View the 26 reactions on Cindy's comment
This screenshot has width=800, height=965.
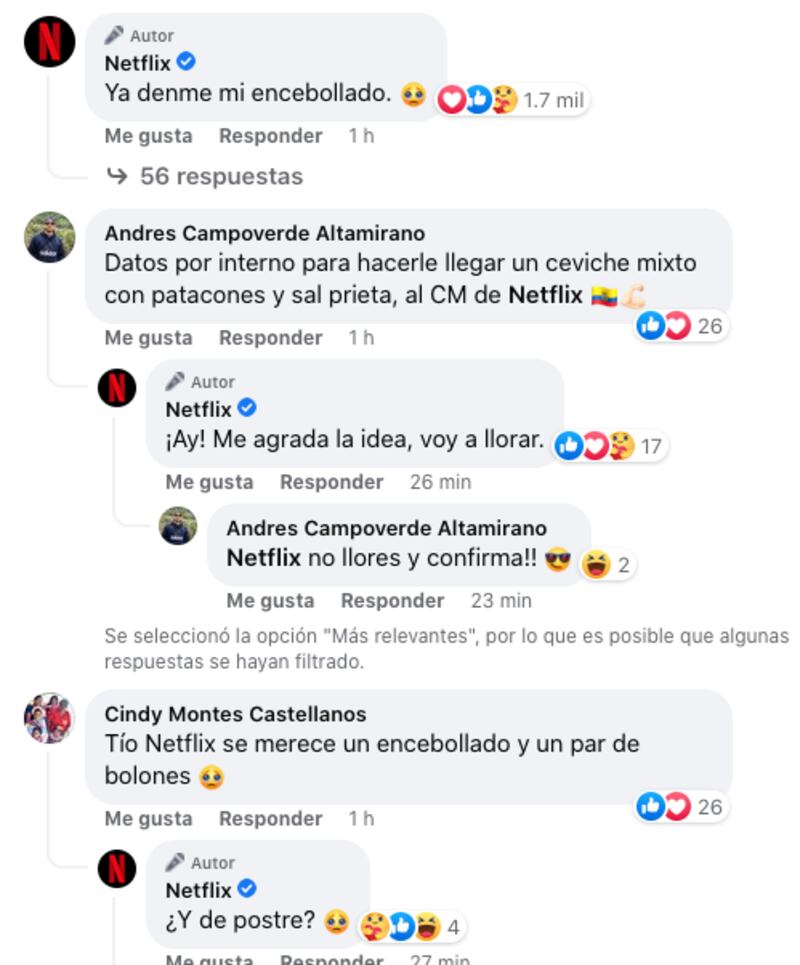point(683,806)
